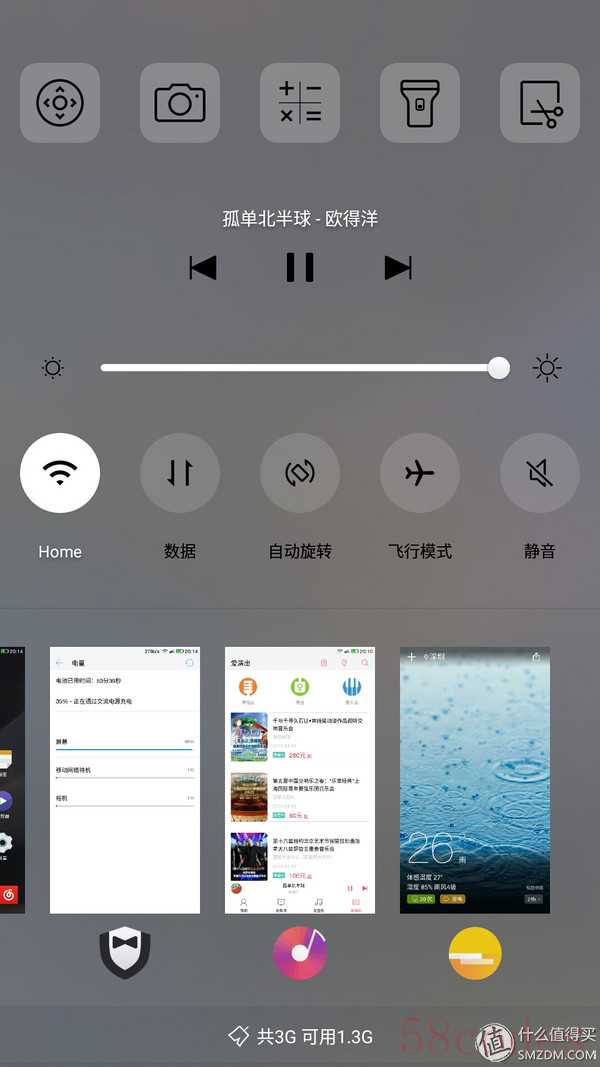Clear memory via 共3G 可用1.3G
The height and width of the screenshot is (1067, 600).
tap(300, 1037)
